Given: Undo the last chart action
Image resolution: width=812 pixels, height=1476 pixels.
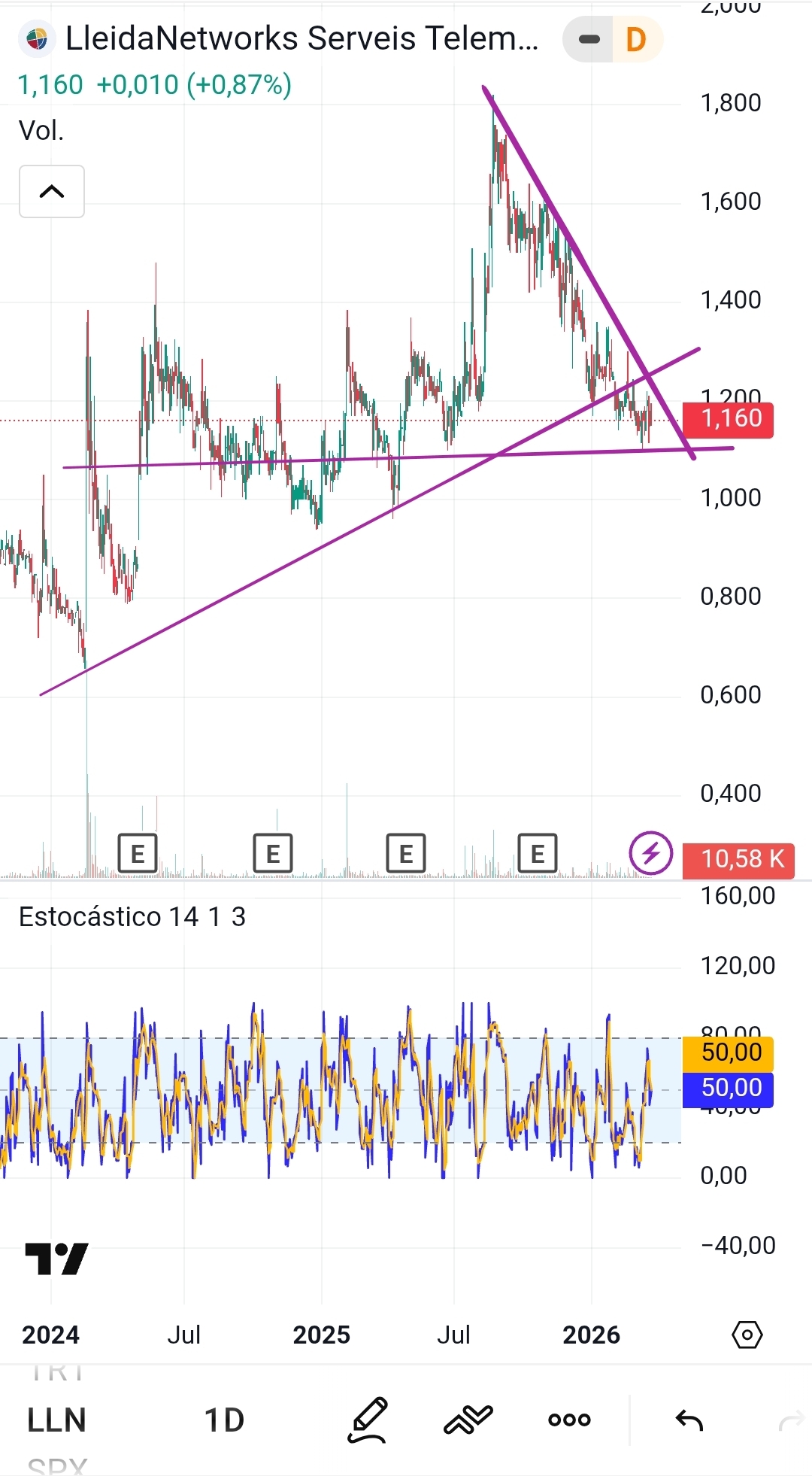Looking at the screenshot, I should (689, 1420).
